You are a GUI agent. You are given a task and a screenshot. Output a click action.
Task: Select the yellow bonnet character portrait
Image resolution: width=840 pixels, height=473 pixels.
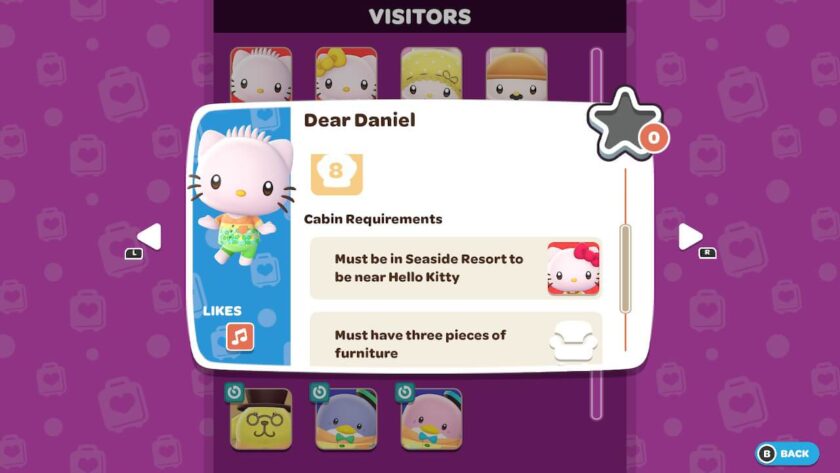point(431,73)
